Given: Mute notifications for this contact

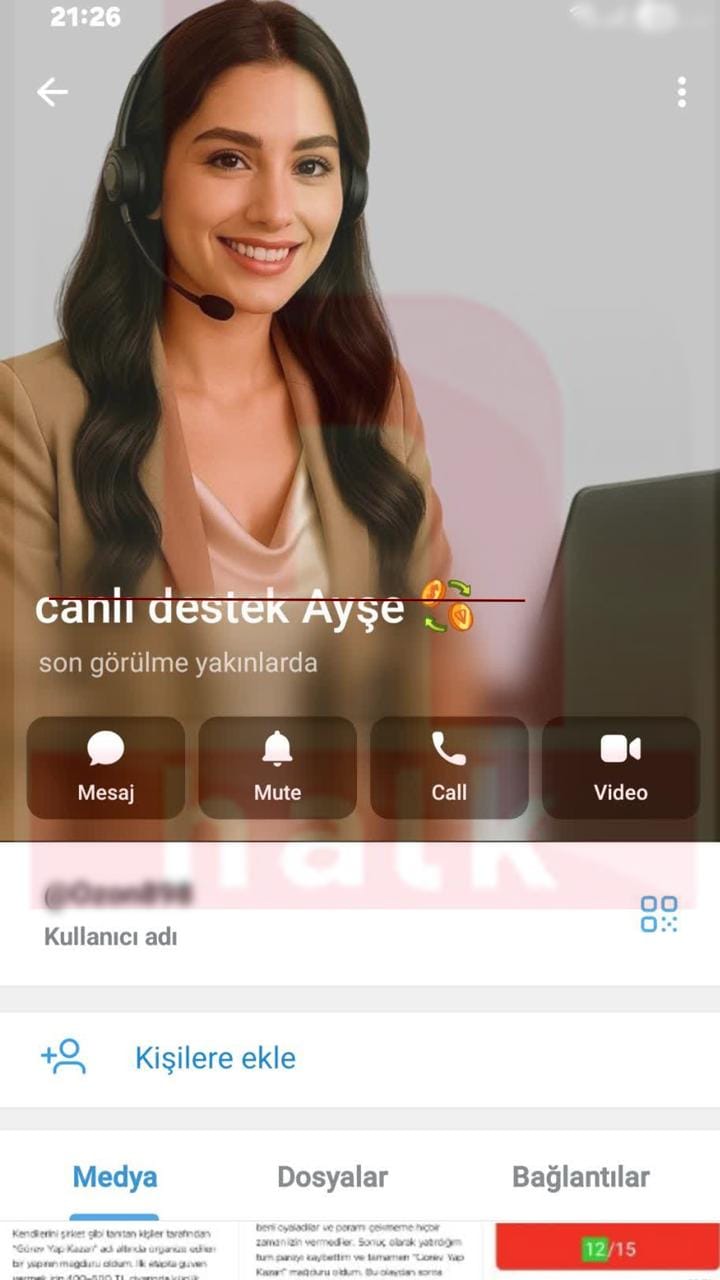Looking at the screenshot, I should 277,768.
